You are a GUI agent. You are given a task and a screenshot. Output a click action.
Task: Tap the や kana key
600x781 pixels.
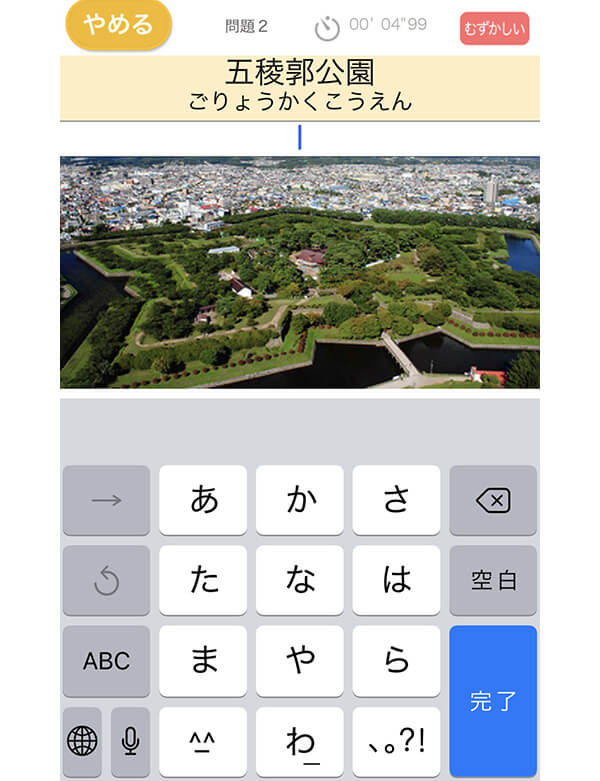299,661
